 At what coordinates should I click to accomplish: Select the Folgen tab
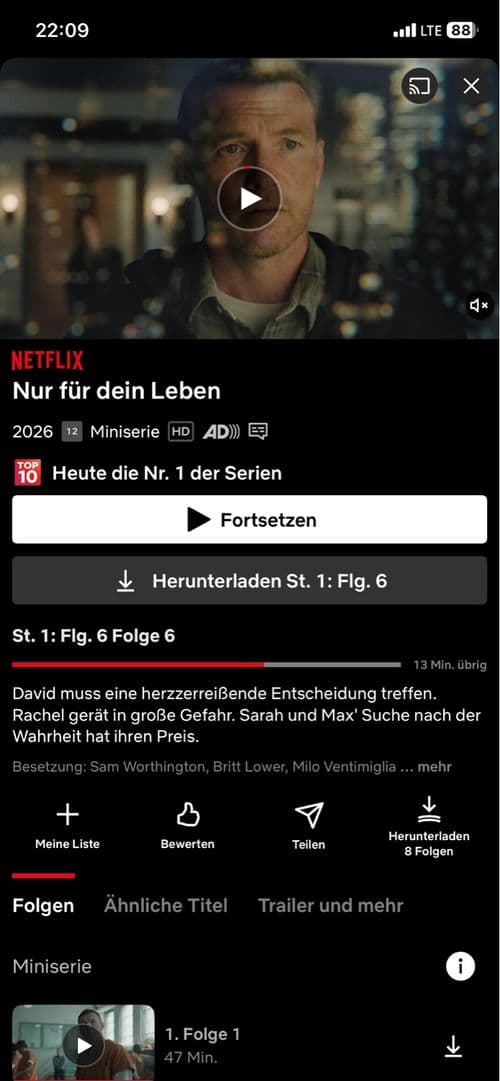point(43,905)
